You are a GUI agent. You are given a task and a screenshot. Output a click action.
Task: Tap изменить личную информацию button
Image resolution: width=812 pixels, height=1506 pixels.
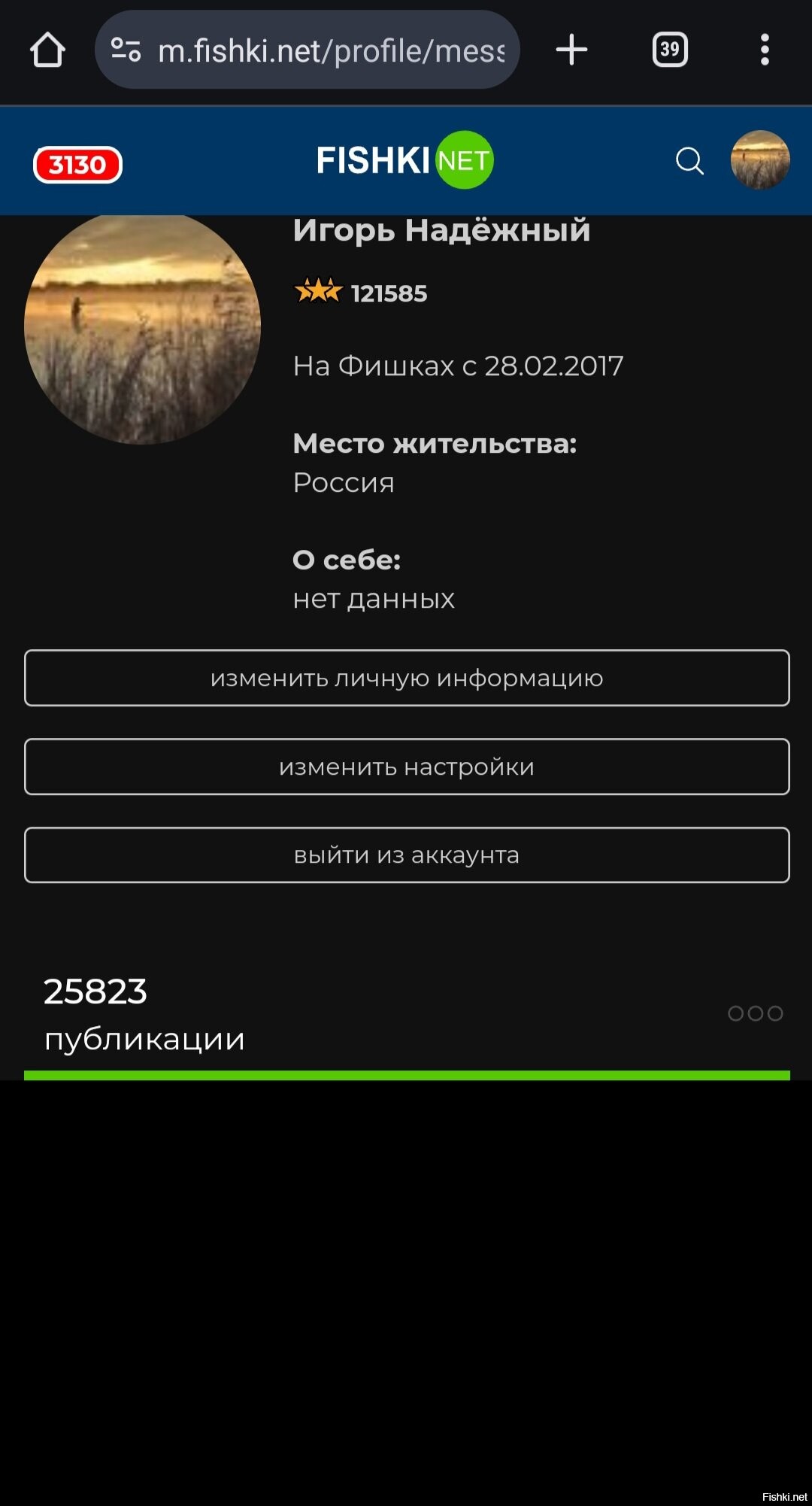click(407, 678)
